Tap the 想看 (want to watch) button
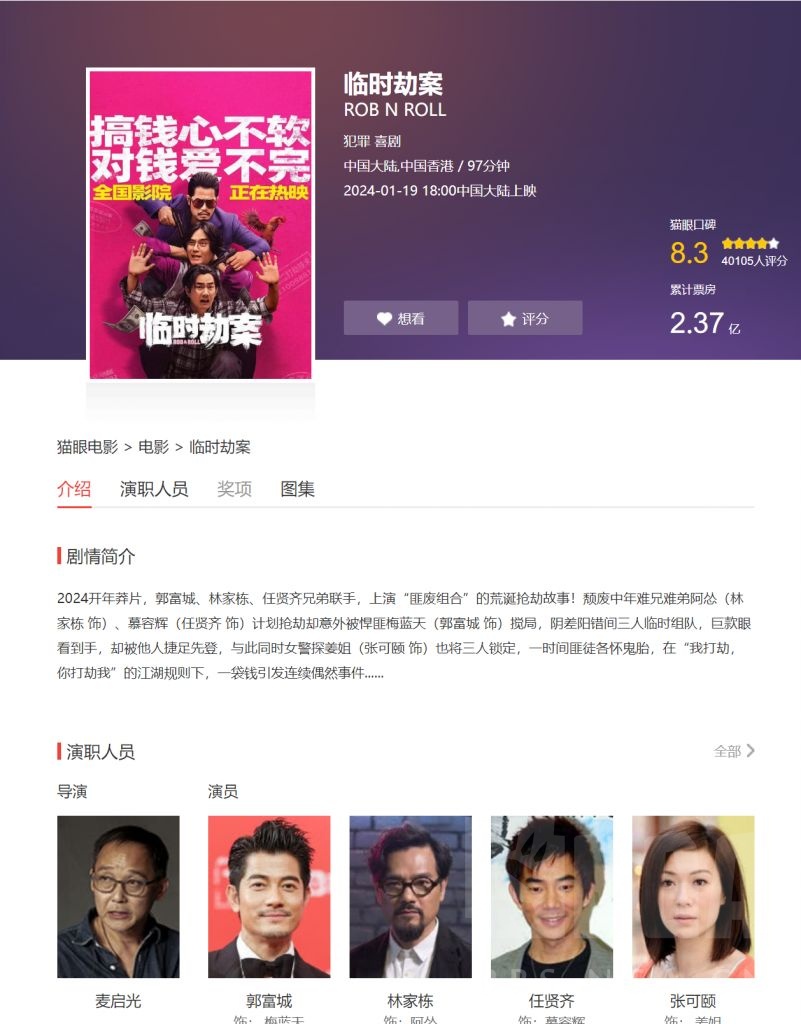 401,318
